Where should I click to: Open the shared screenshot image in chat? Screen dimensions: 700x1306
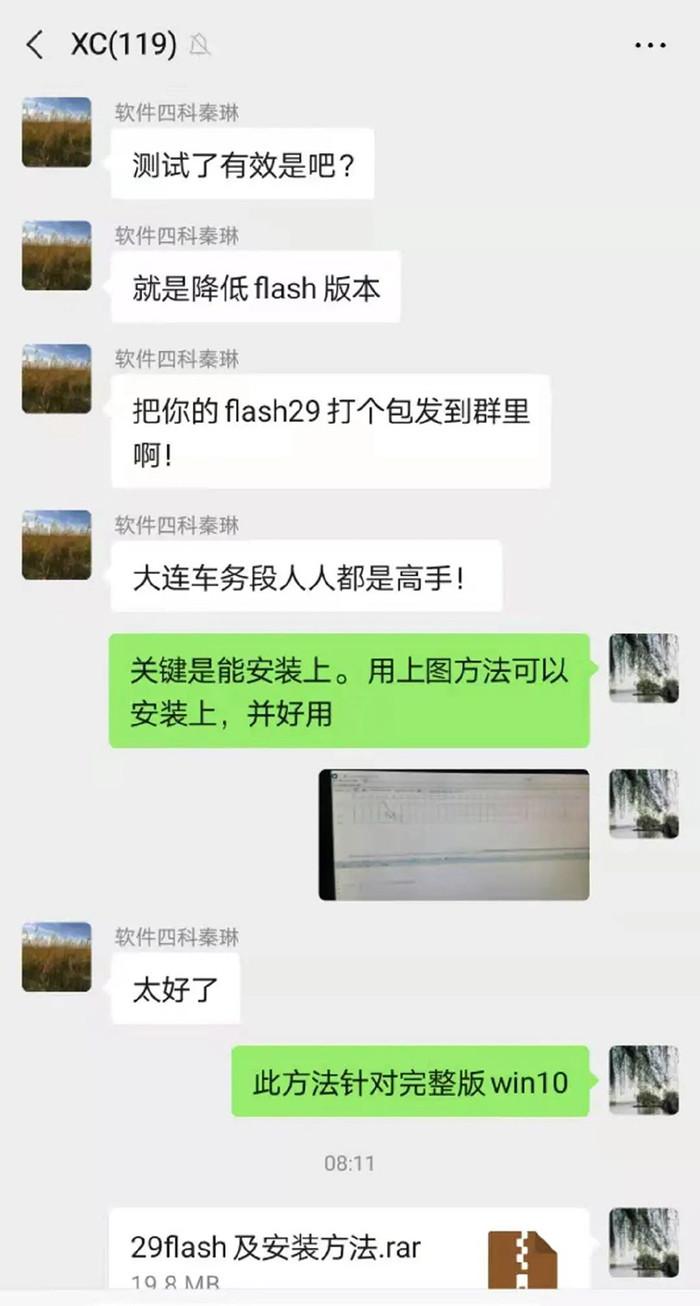point(454,834)
